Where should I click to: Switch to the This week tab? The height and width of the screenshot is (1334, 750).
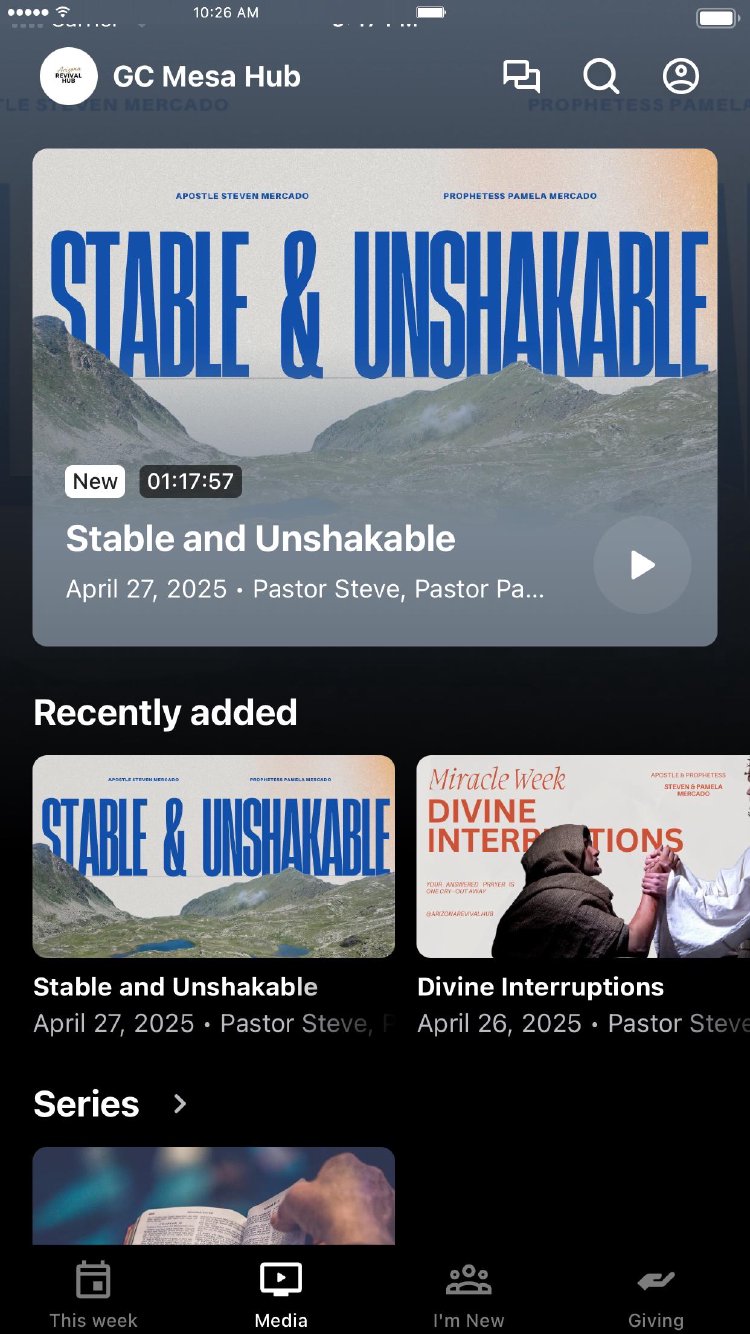tap(93, 1294)
